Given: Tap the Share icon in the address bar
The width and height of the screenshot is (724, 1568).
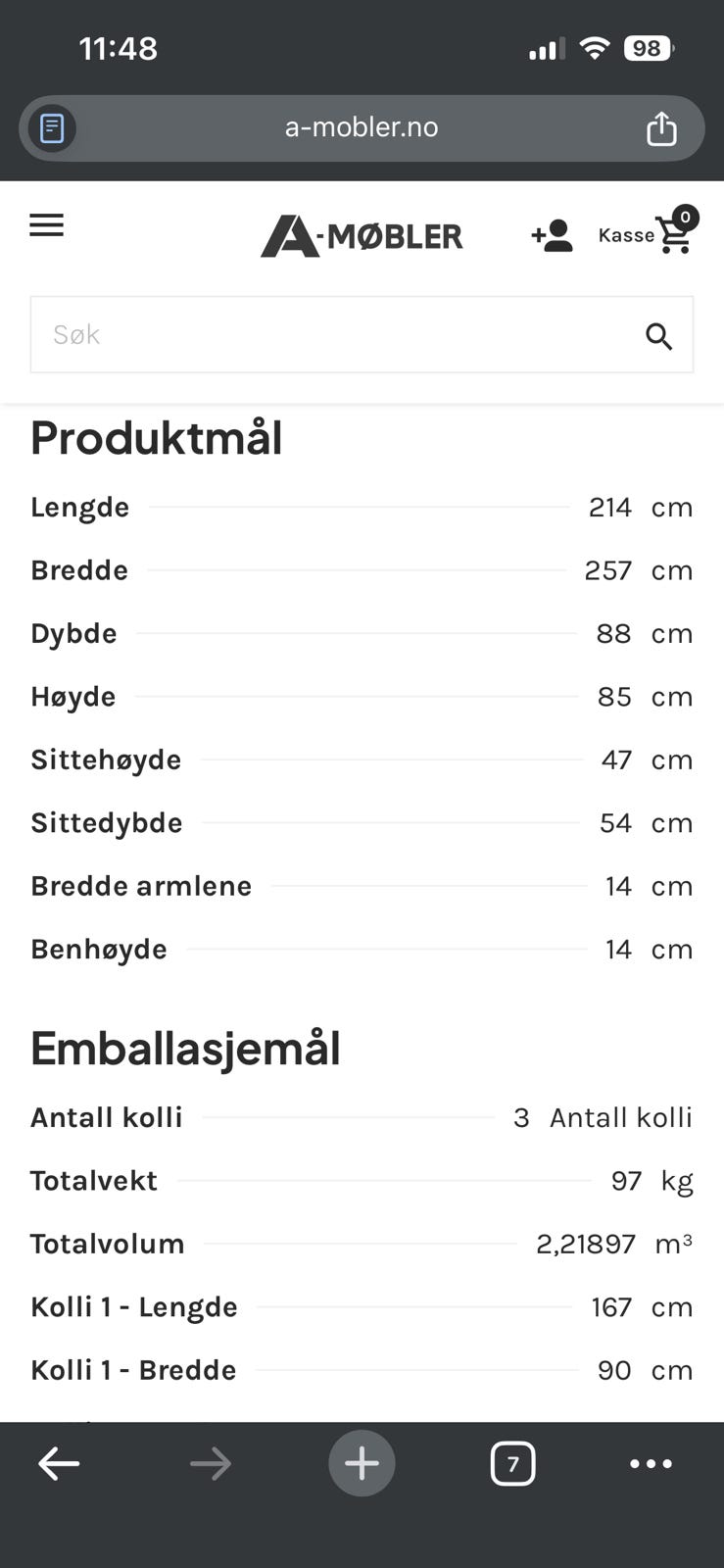Looking at the screenshot, I should 662,127.
